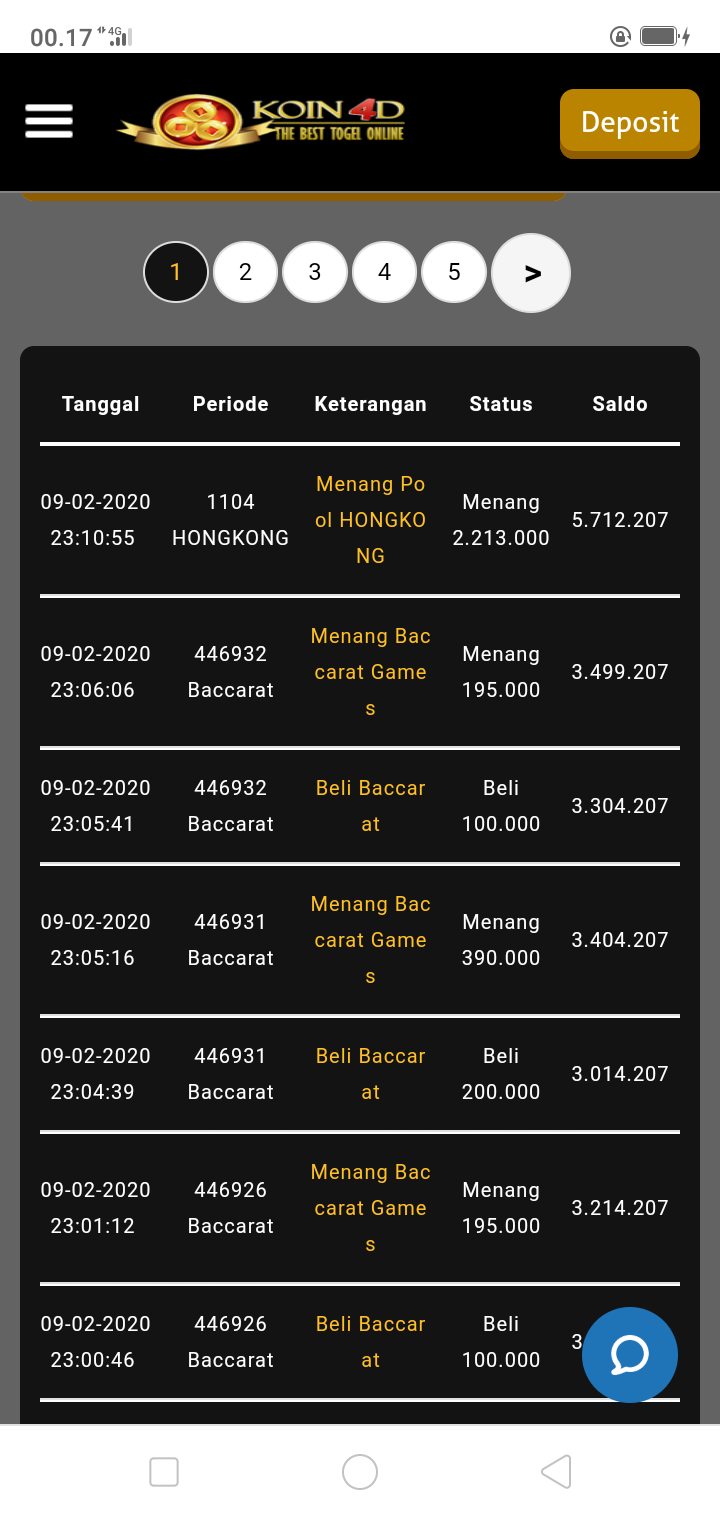Jump to page 3
This screenshot has width=720, height=1520.
click(315, 272)
